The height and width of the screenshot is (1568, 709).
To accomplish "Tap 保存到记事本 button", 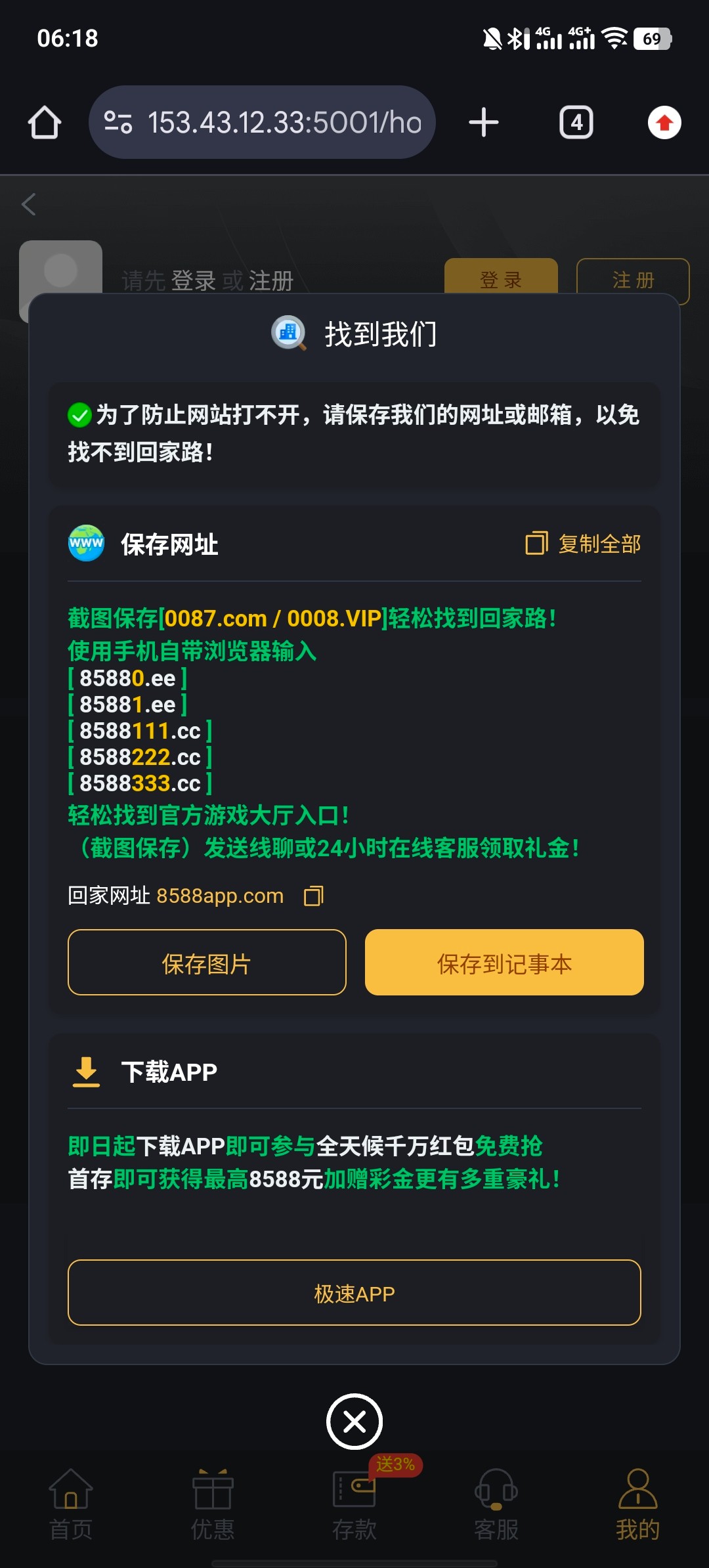I will click(504, 963).
